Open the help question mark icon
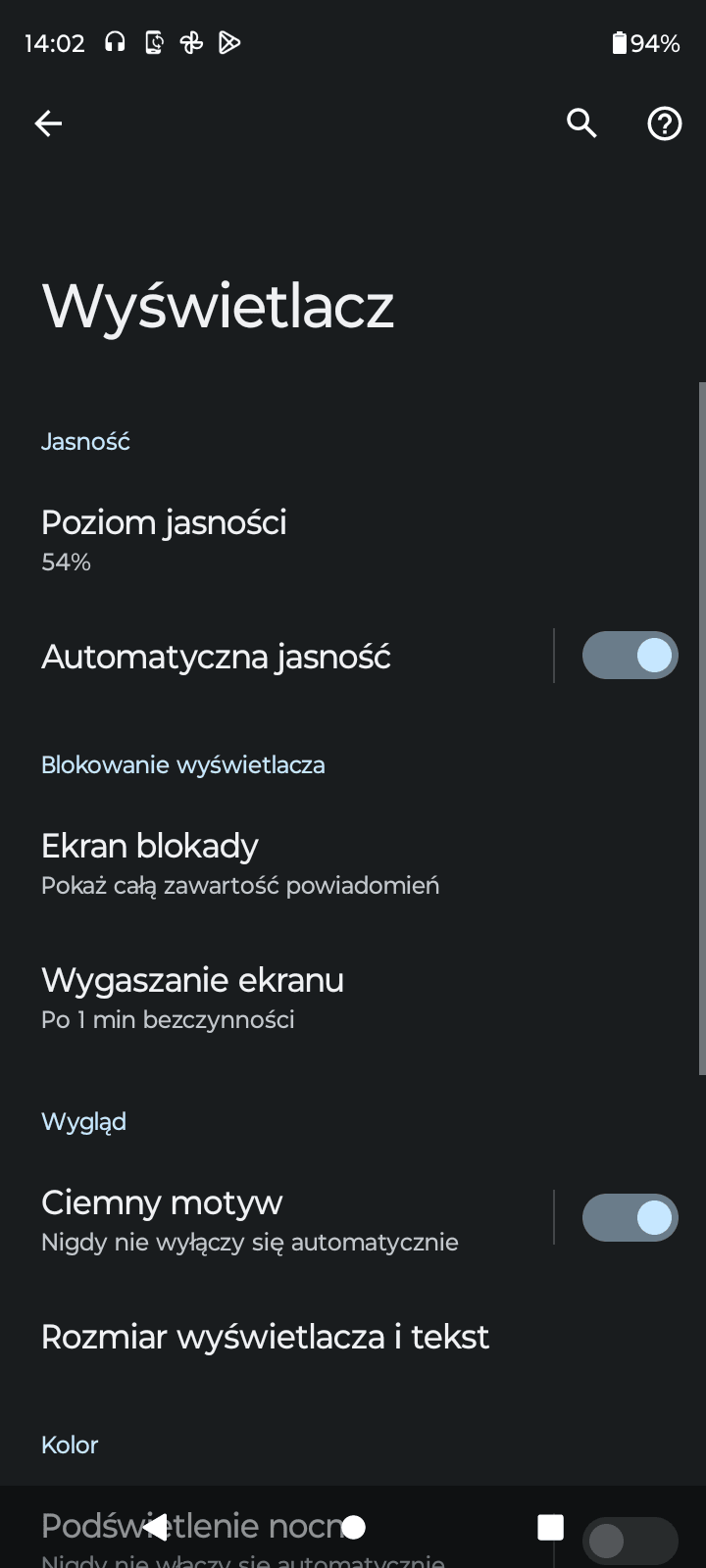Screen dimensions: 706x1568 point(664,123)
